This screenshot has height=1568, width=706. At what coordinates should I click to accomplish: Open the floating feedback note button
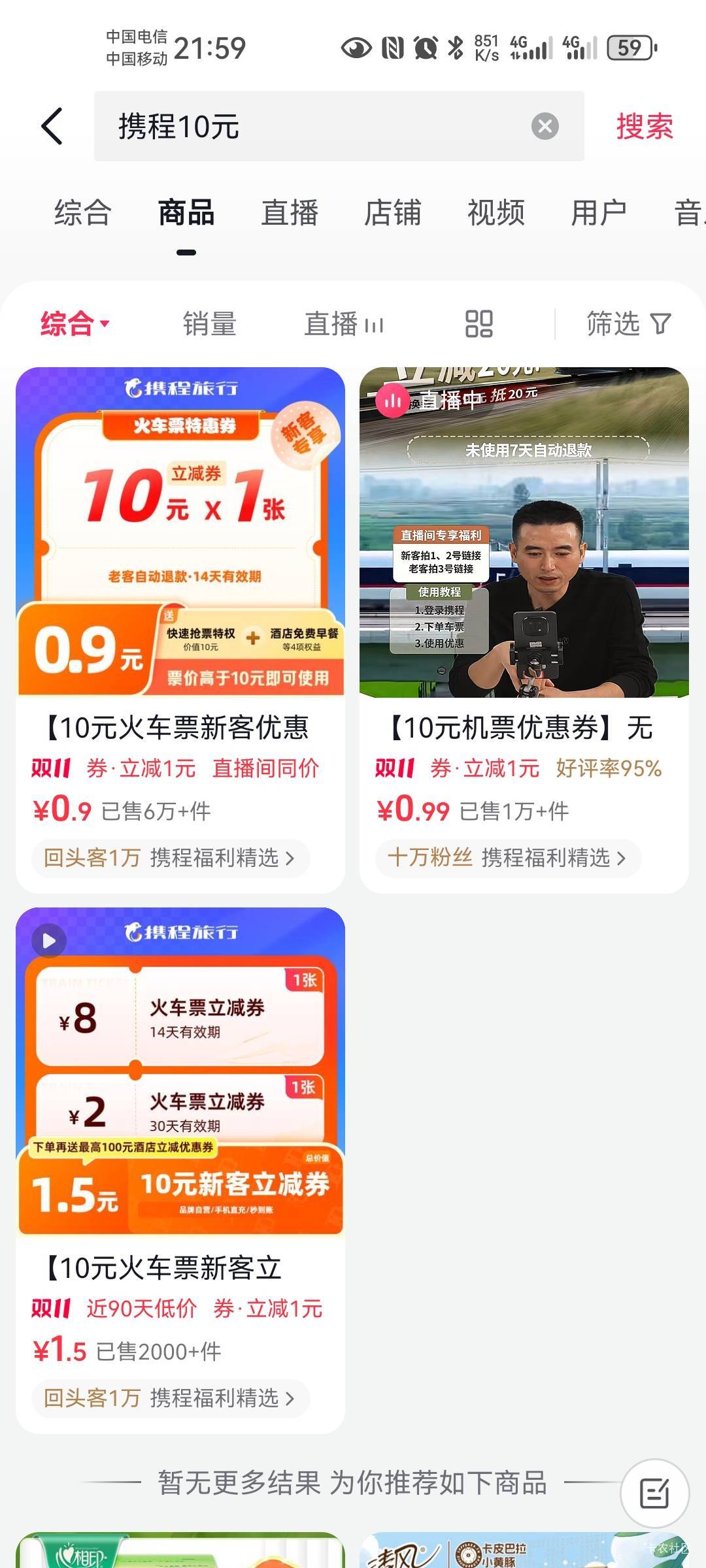tap(654, 1494)
